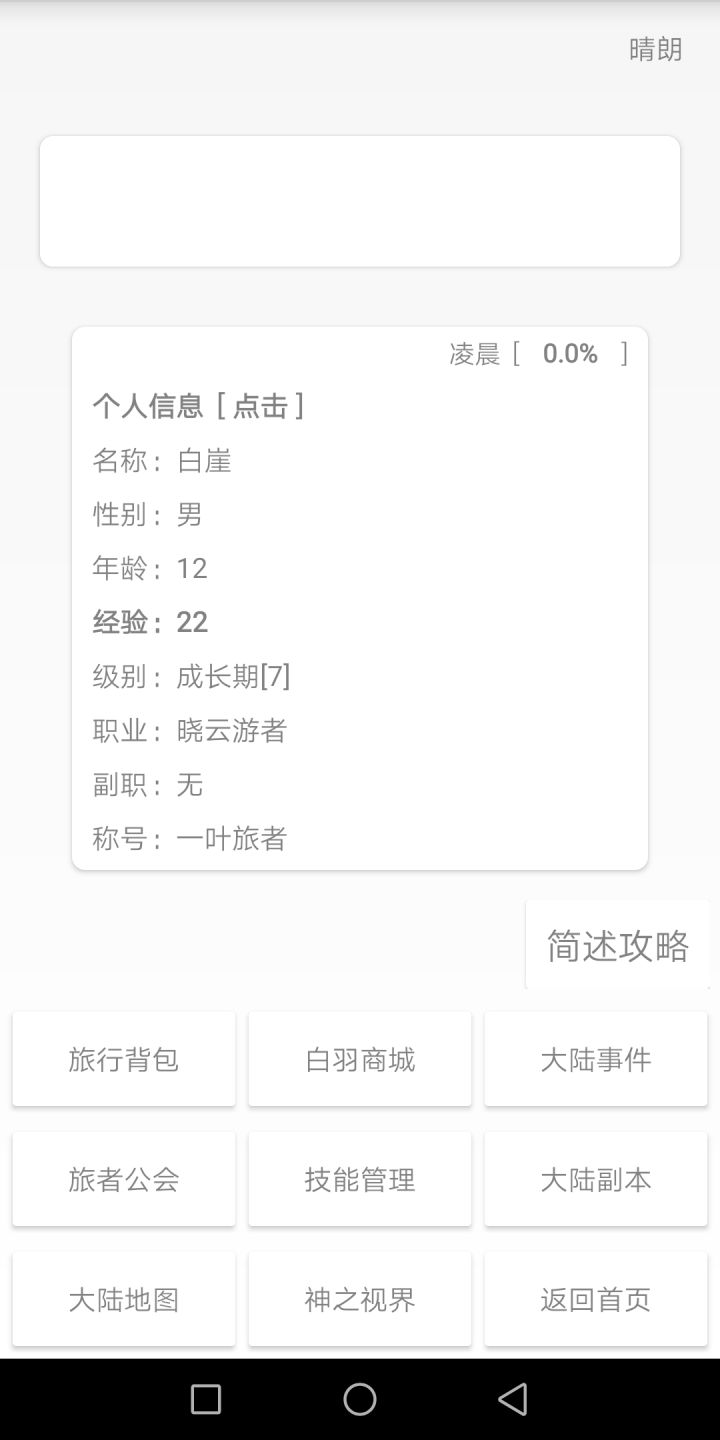View 大陆事件 continent events
Image resolution: width=720 pixels, height=1440 pixels.
[x=596, y=1059]
